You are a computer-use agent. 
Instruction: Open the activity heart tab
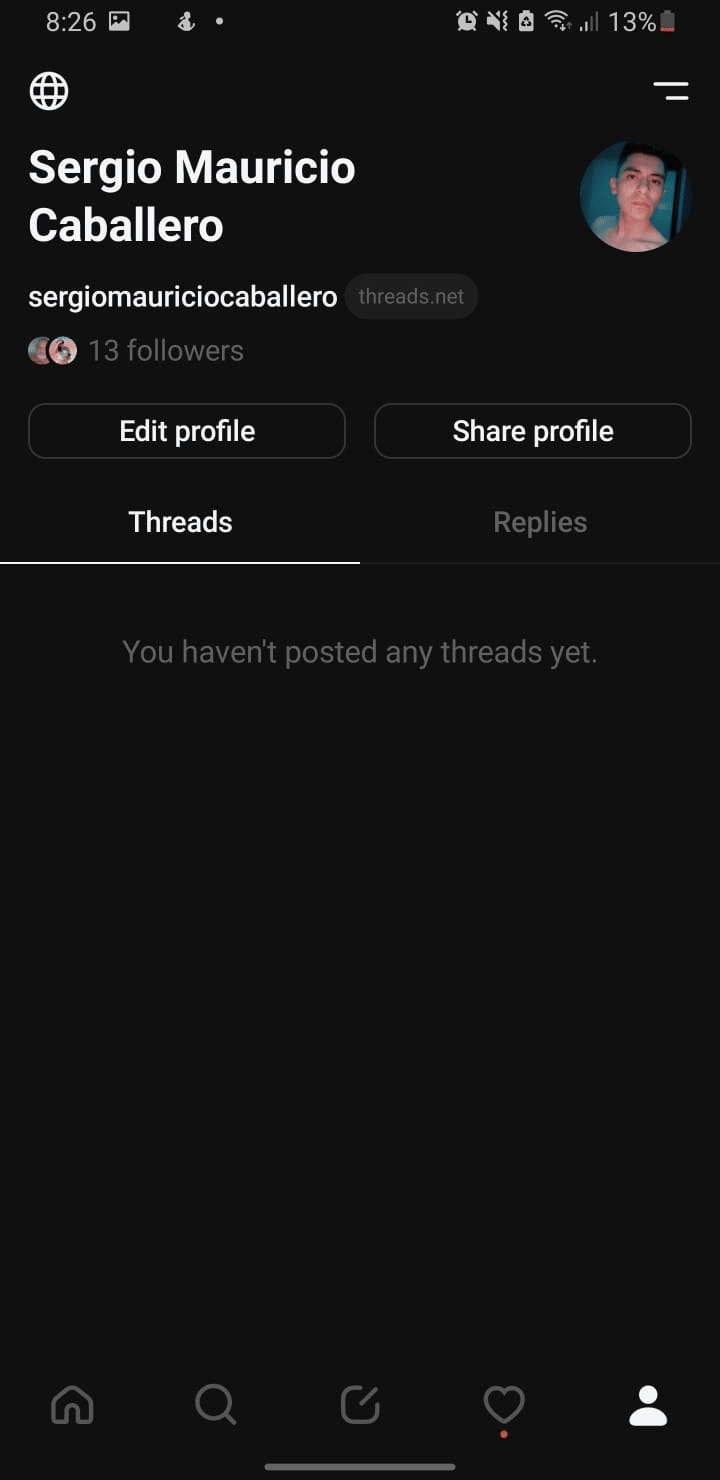[x=504, y=1405]
